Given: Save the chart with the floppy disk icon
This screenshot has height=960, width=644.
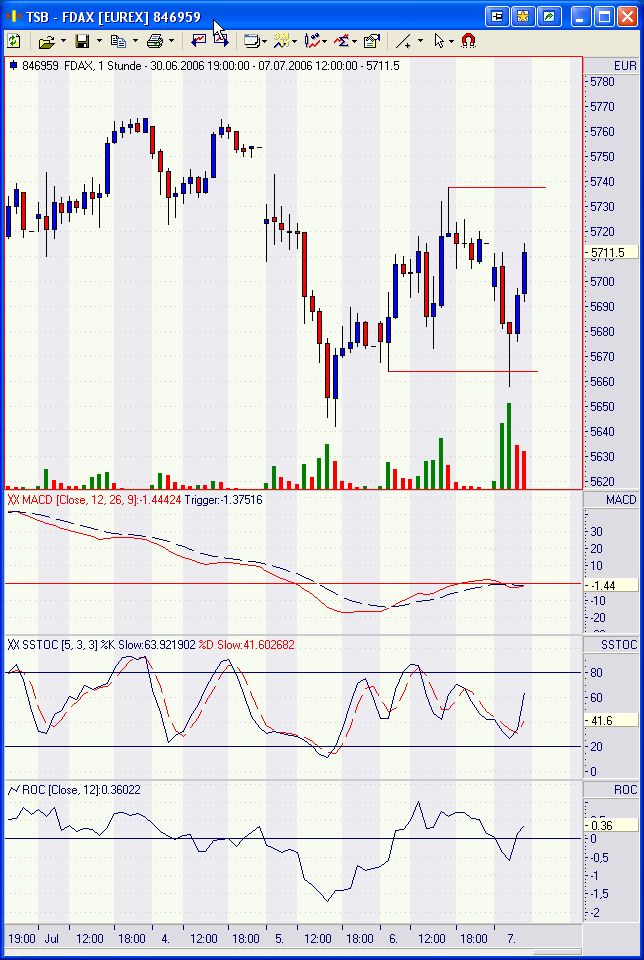Looking at the screenshot, I should click(x=82, y=41).
